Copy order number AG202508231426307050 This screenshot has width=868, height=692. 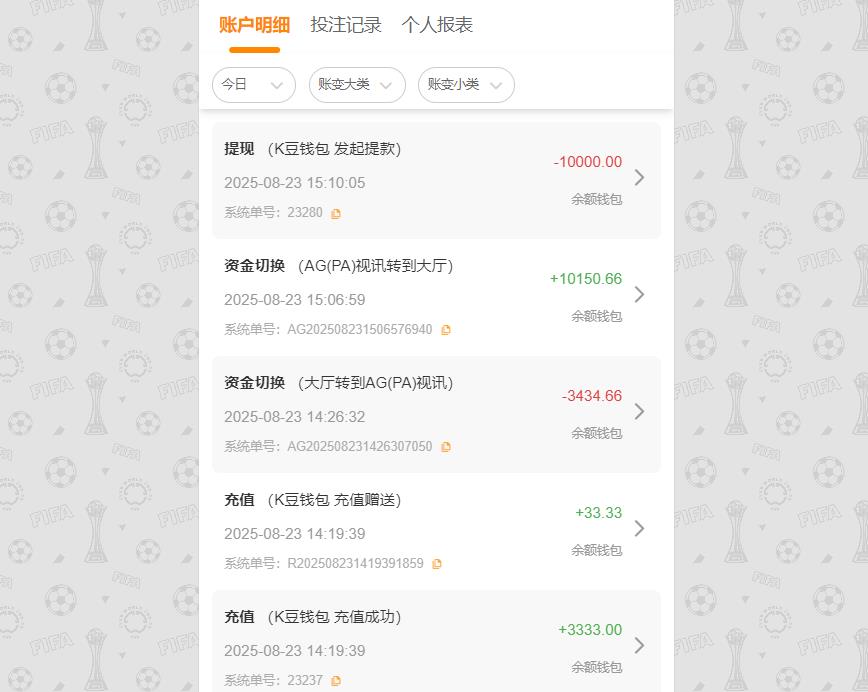(446, 447)
